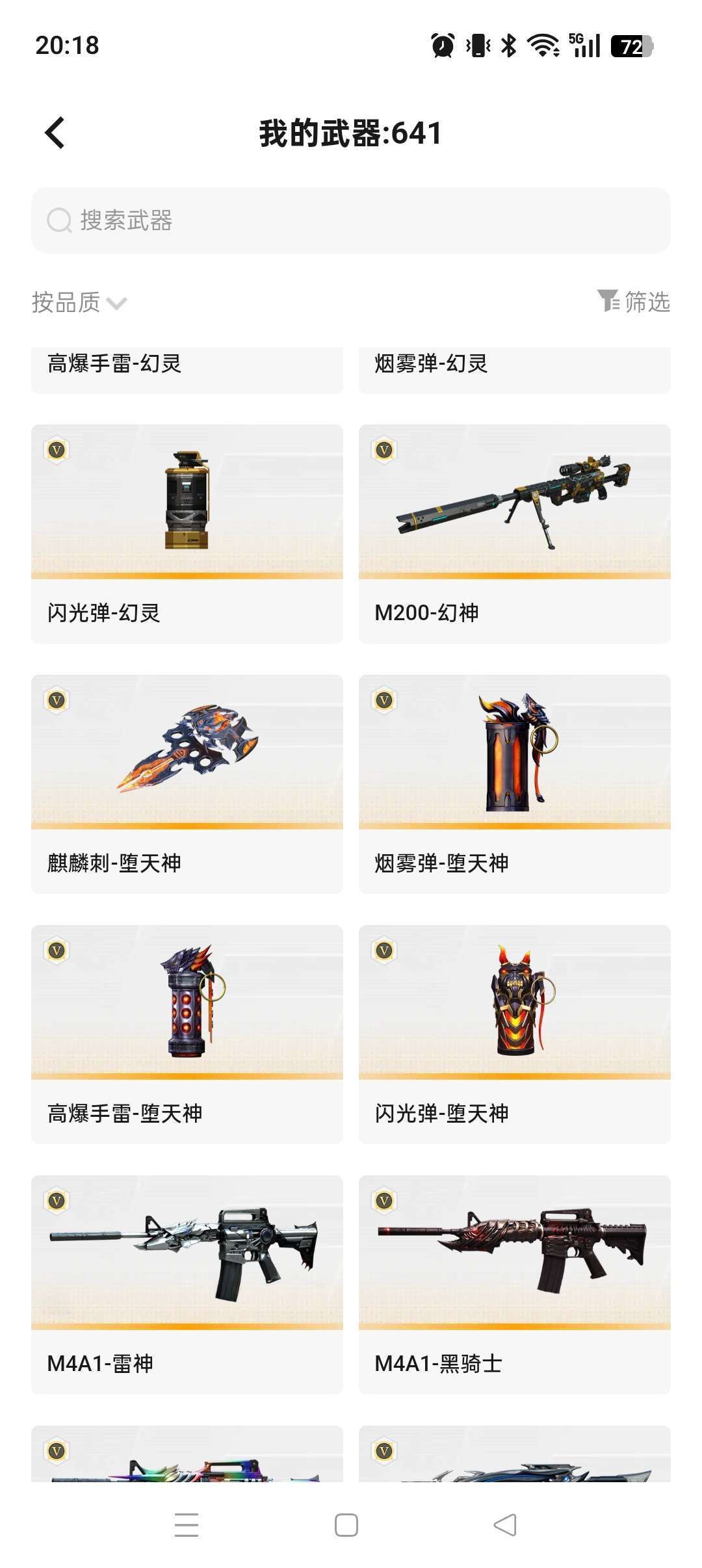Select the M4A1-黑骑士 rifle card
The width and height of the screenshot is (702, 1568).
coord(515,1284)
